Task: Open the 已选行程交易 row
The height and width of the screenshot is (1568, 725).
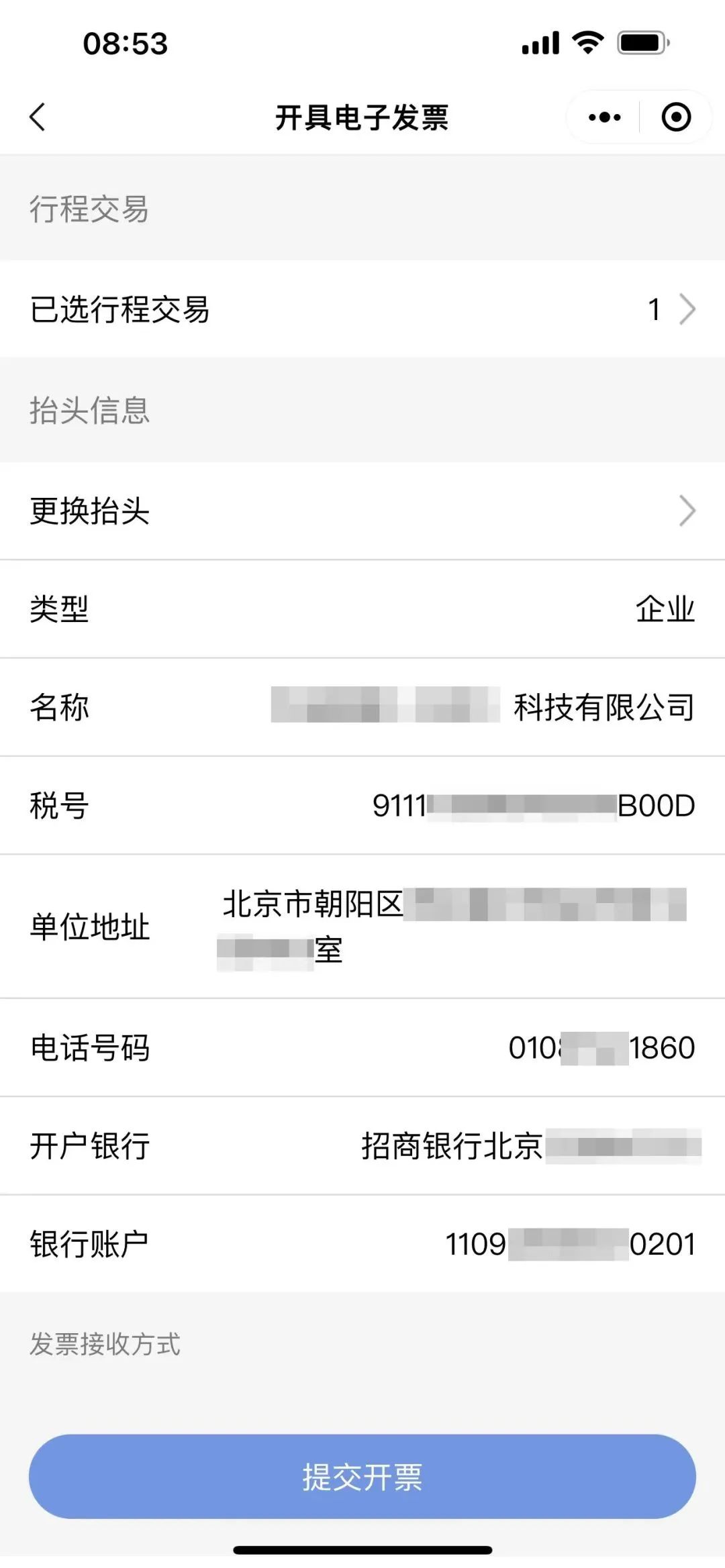Action: coord(362,309)
